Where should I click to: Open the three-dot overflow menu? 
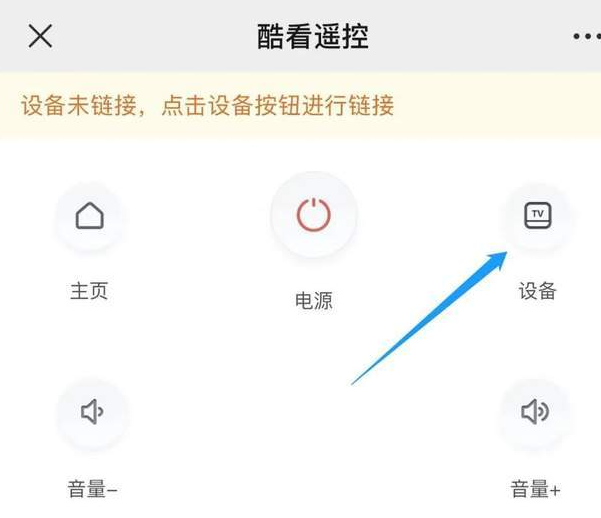pyautogui.click(x=586, y=37)
